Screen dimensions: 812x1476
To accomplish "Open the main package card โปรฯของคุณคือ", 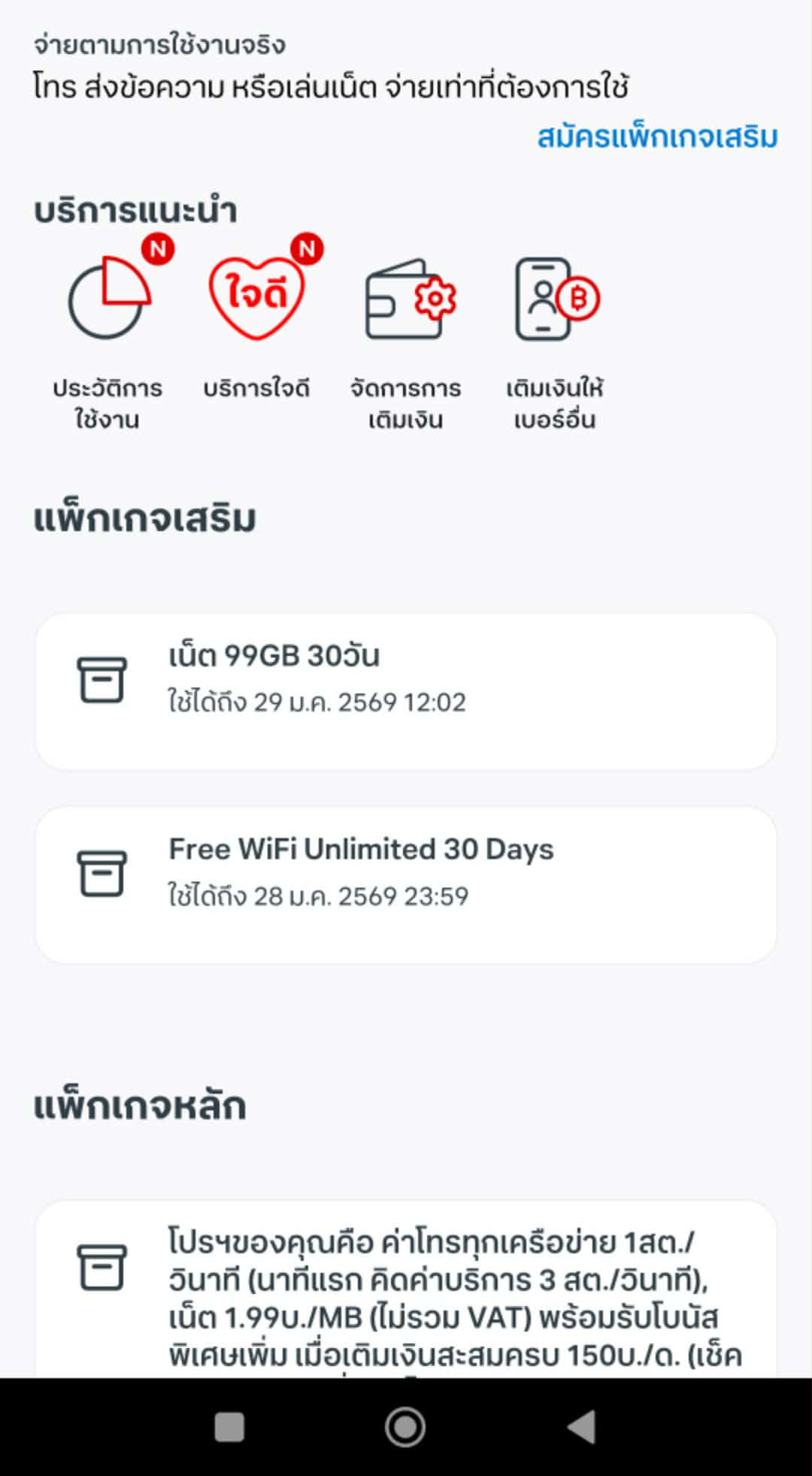I will pos(406,1294).
